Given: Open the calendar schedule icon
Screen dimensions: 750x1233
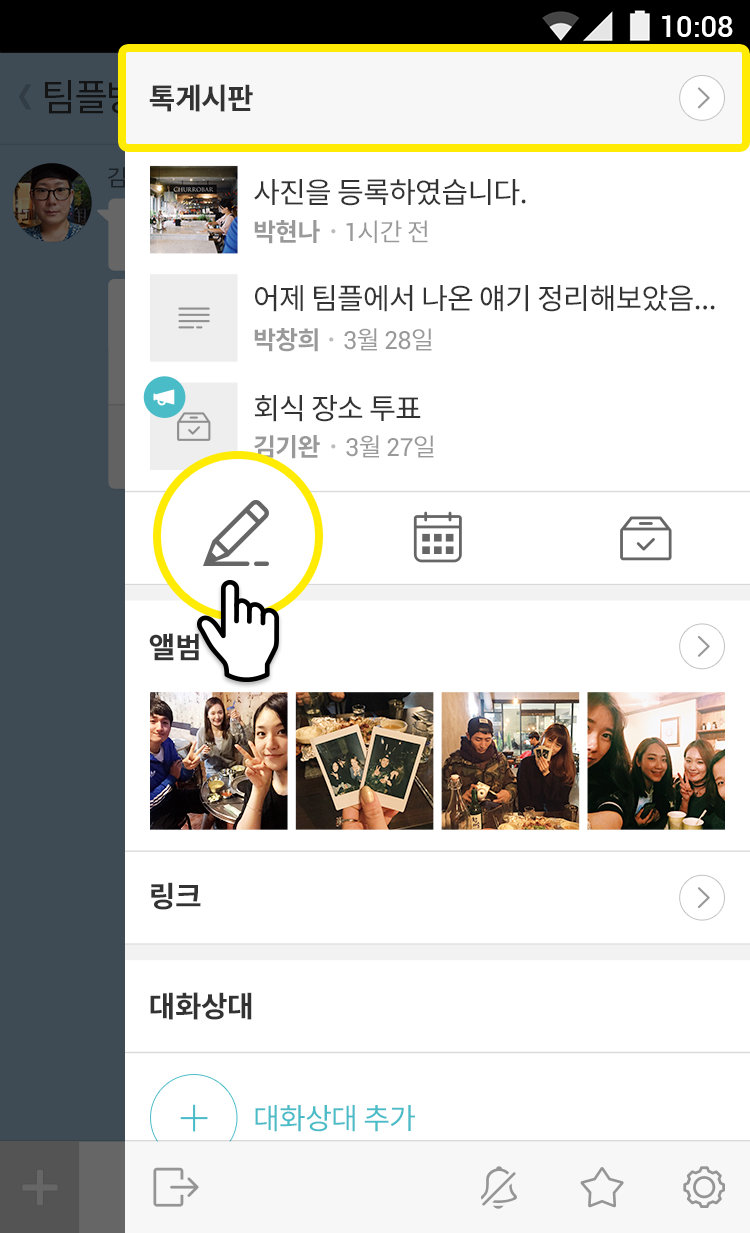Looking at the screenshot, I should (438, 537).
